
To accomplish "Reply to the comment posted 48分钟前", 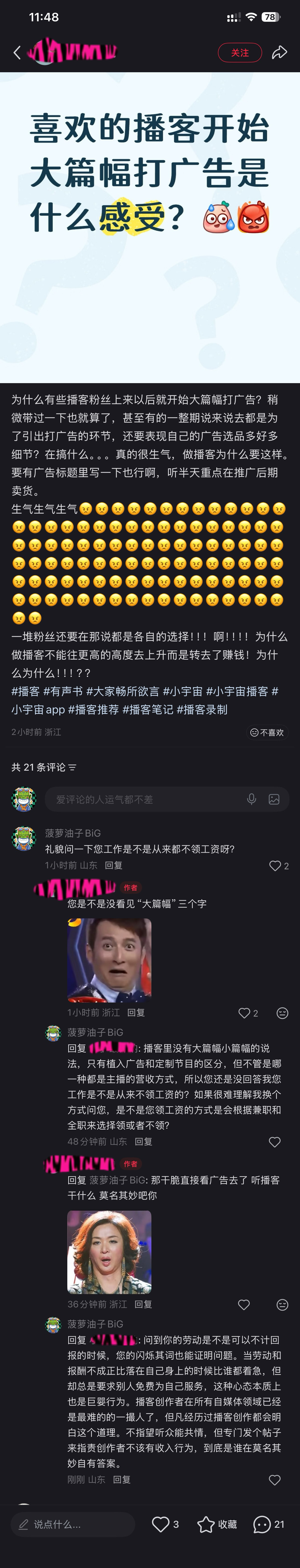I will (143, 1141).
